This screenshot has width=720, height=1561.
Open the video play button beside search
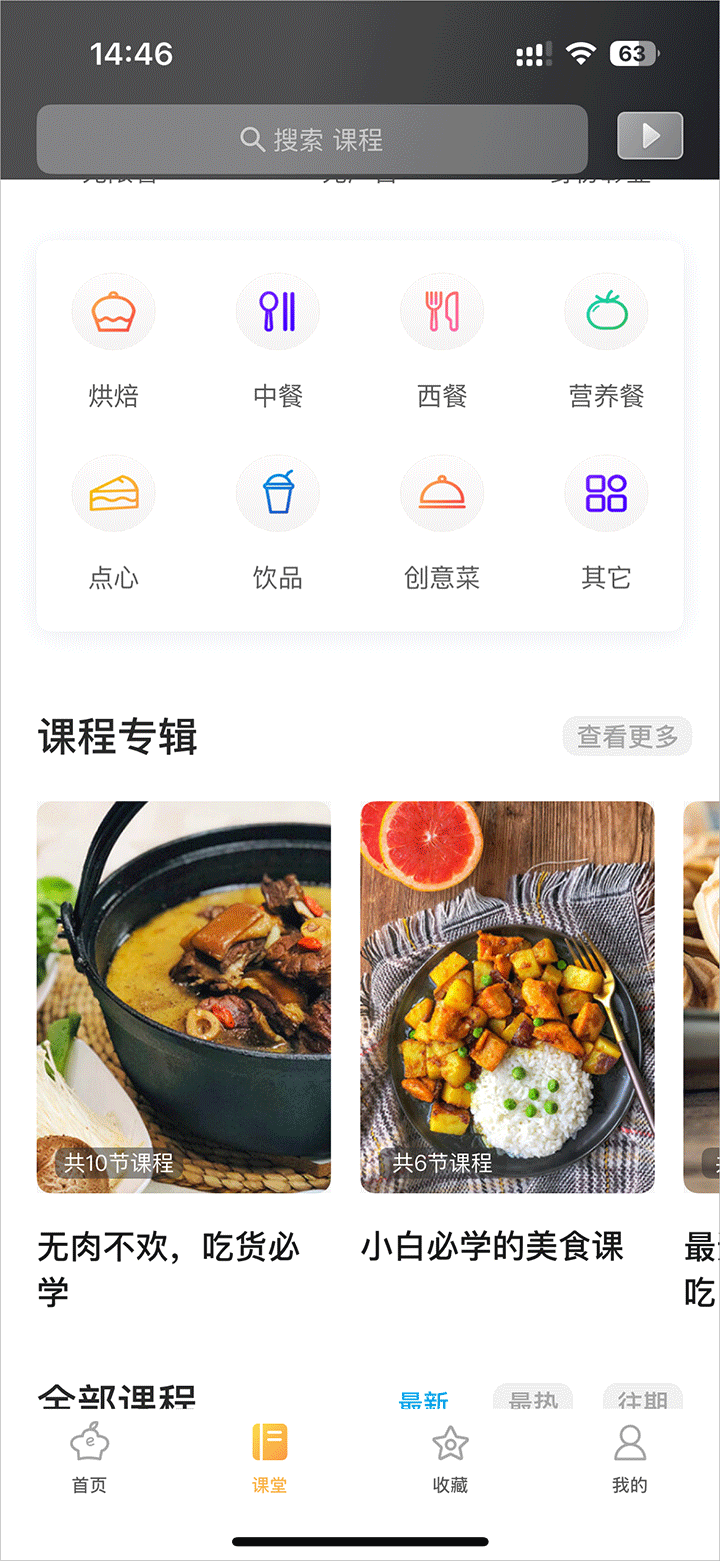(650, 136)
